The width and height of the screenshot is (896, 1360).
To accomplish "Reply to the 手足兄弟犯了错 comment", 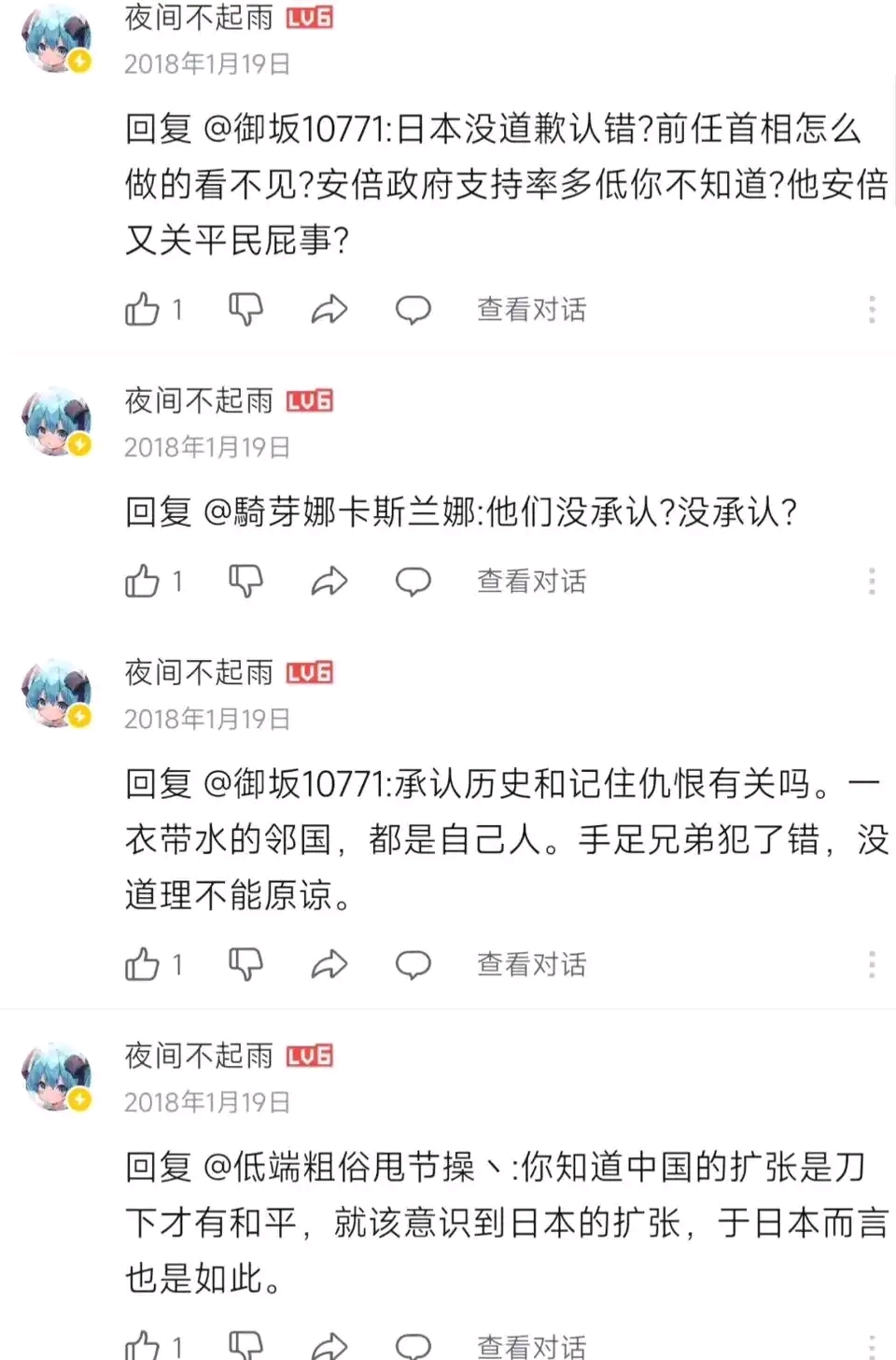I will tap(413, 964).
